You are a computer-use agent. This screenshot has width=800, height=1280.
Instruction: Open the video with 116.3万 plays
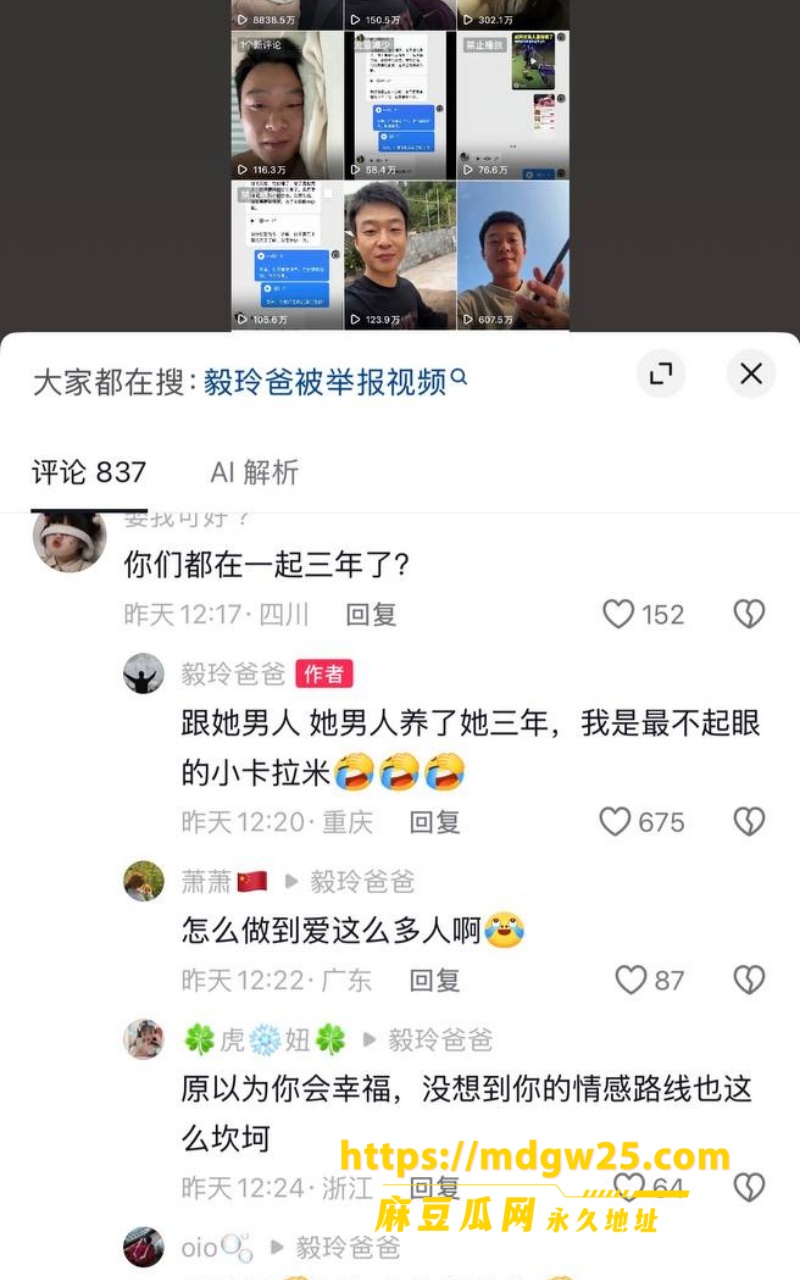287,105
